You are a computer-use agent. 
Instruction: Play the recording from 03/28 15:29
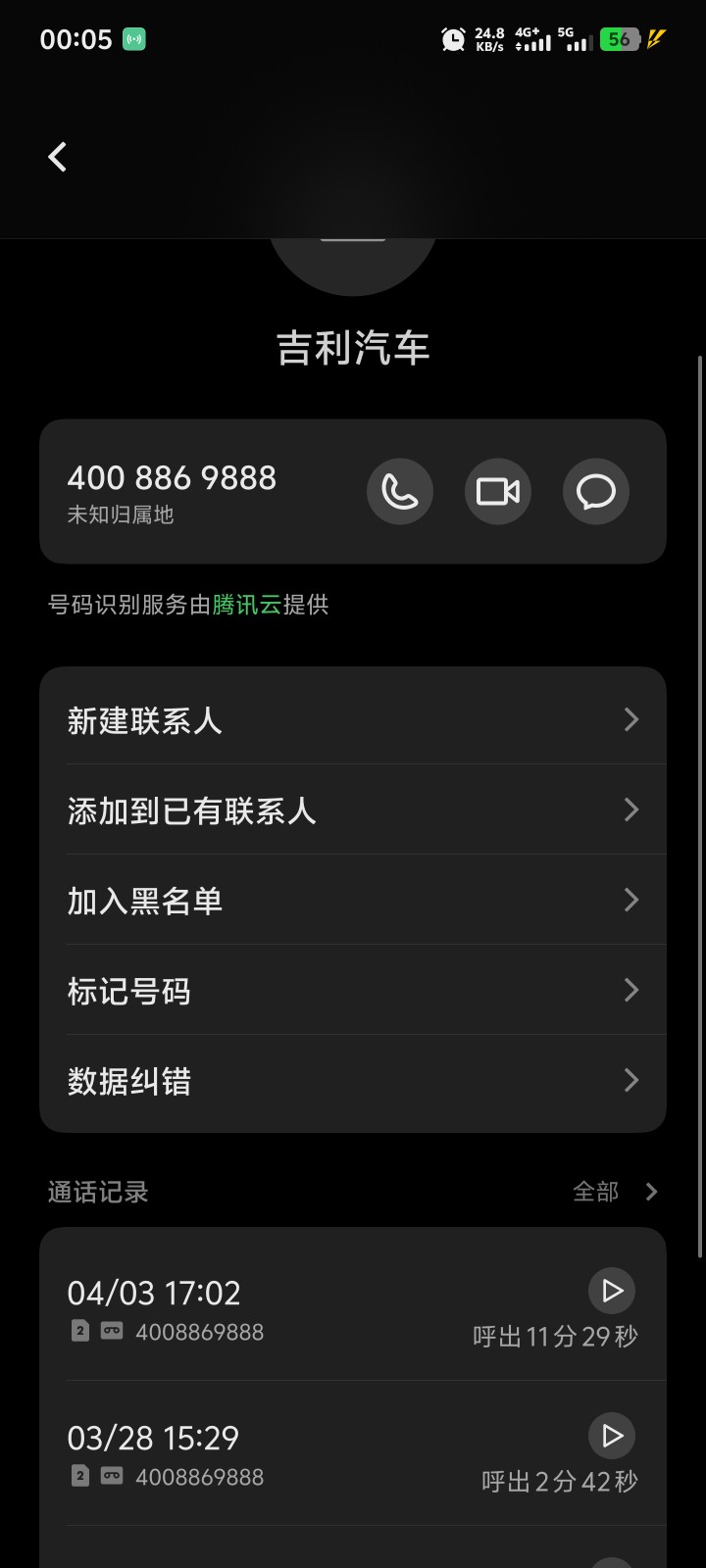(x=612, y=1436)
